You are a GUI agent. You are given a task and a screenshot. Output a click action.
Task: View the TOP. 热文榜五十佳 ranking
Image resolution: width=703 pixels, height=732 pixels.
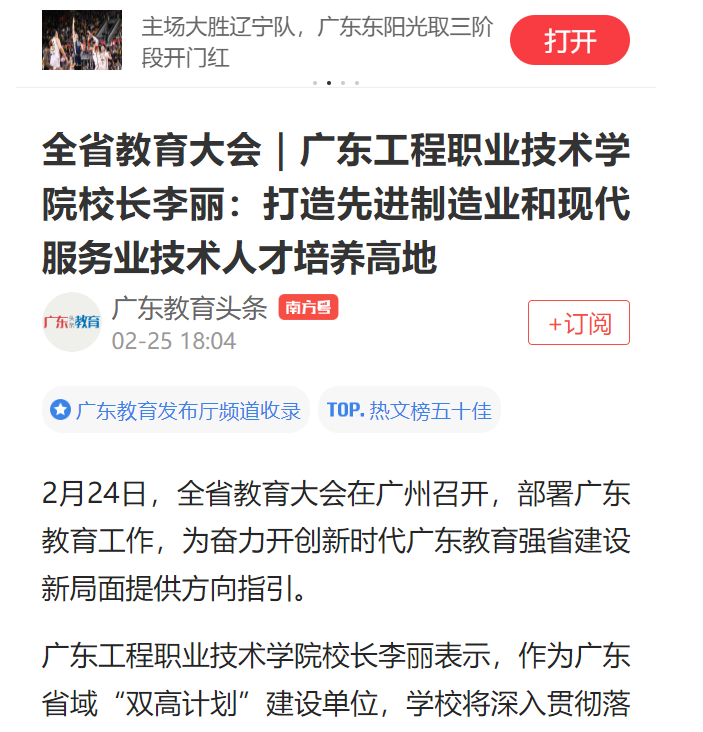pos(409,410)
